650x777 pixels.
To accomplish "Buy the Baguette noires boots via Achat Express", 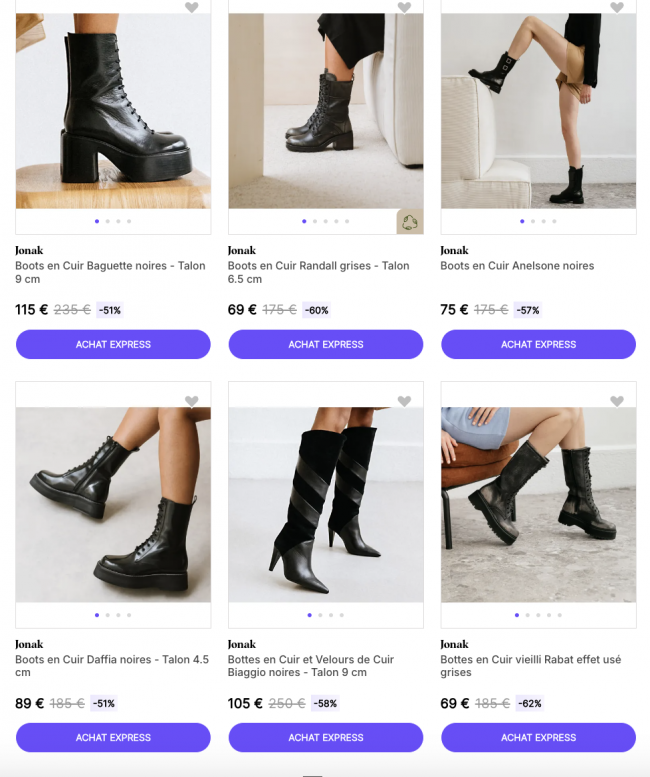I will [113, 344].
